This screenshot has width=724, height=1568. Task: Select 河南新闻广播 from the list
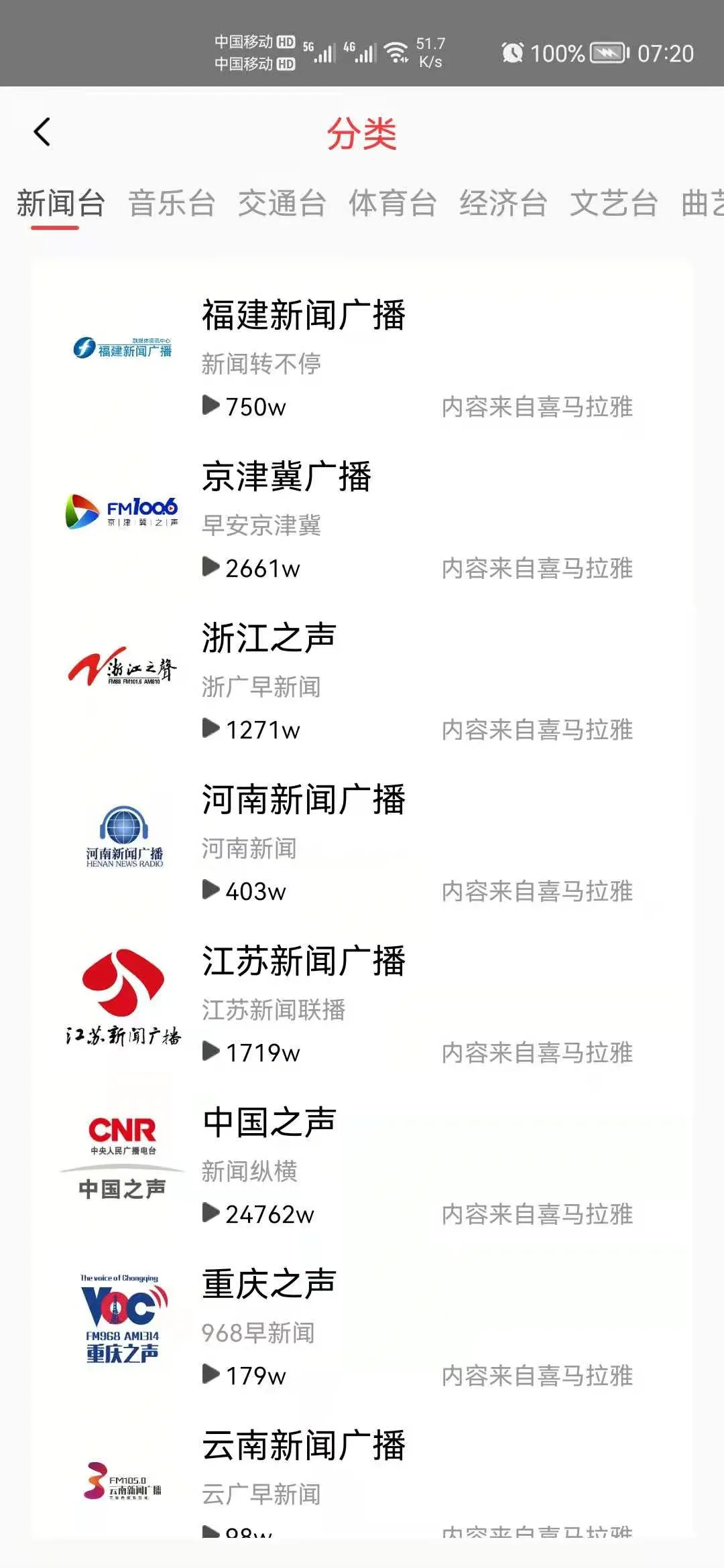click(362, 843)
